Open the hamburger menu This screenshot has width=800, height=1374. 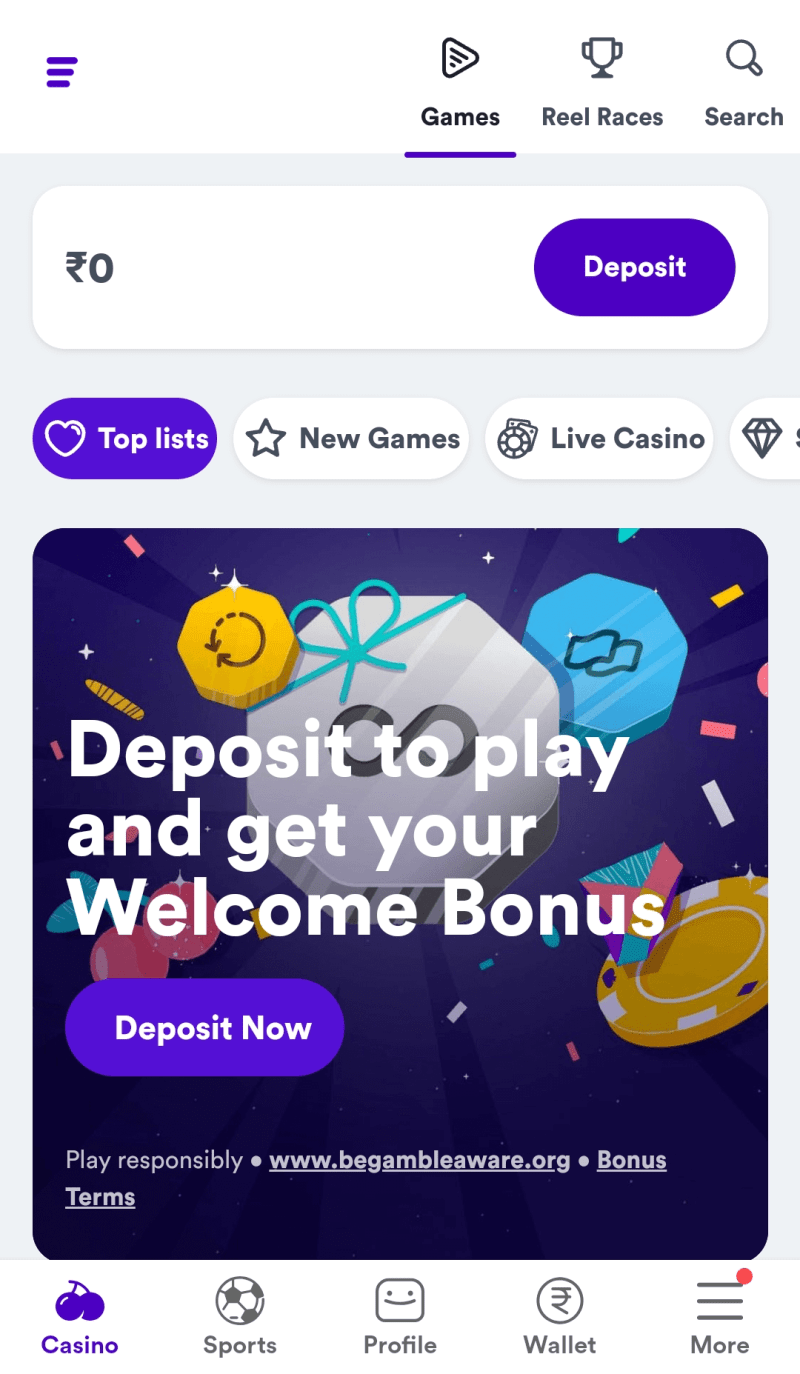pos(62,72)
